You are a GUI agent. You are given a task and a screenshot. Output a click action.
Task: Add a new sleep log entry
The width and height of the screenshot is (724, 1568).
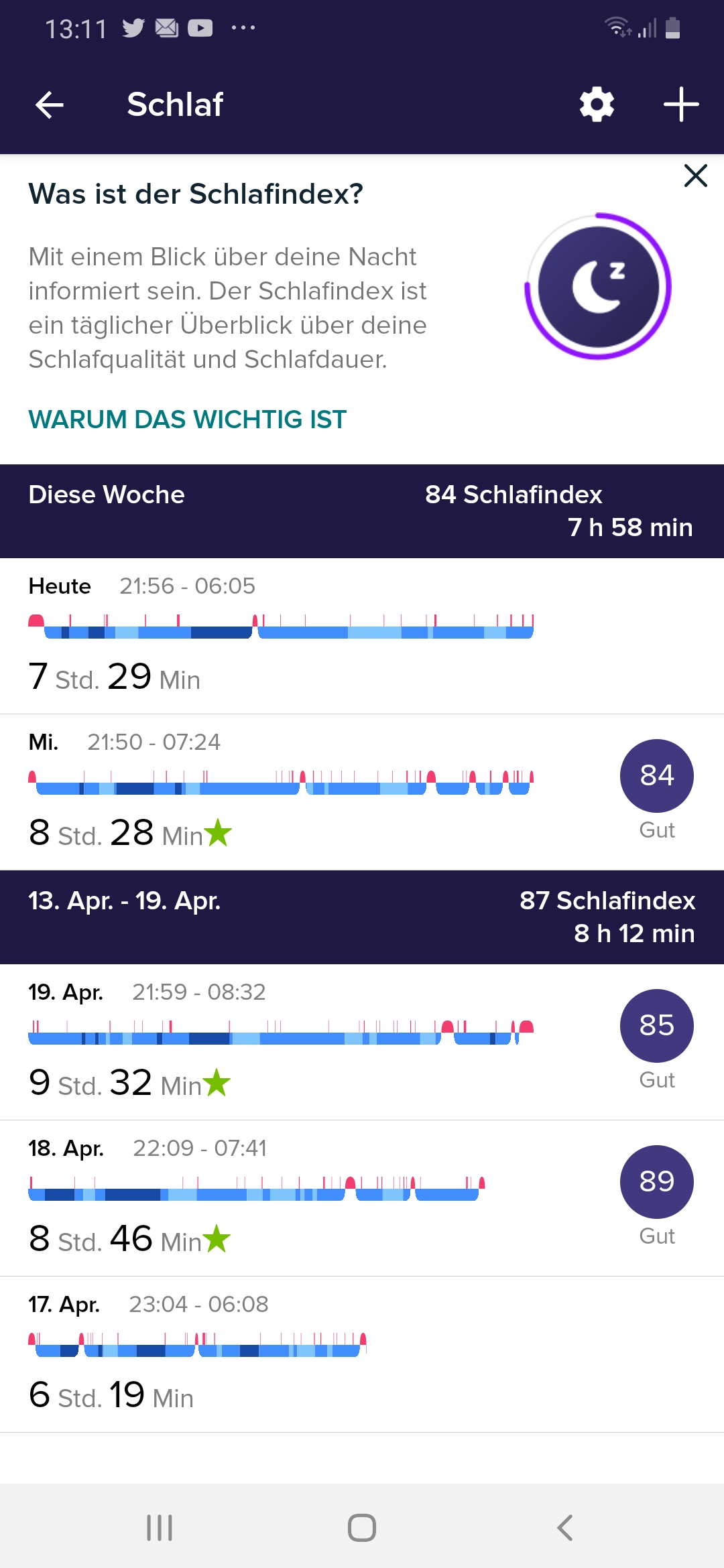681,105
